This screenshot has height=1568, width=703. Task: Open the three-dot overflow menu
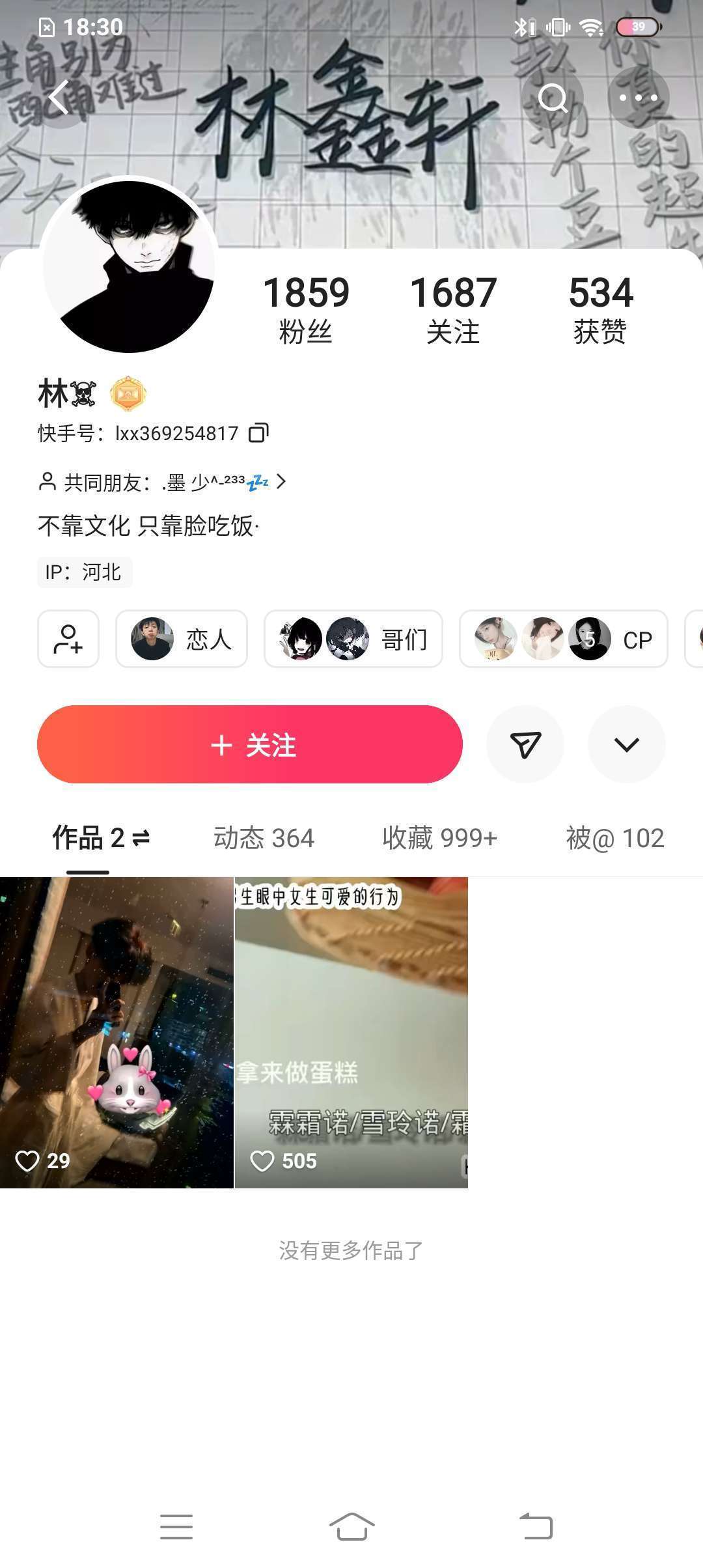(x=638, y=98)
